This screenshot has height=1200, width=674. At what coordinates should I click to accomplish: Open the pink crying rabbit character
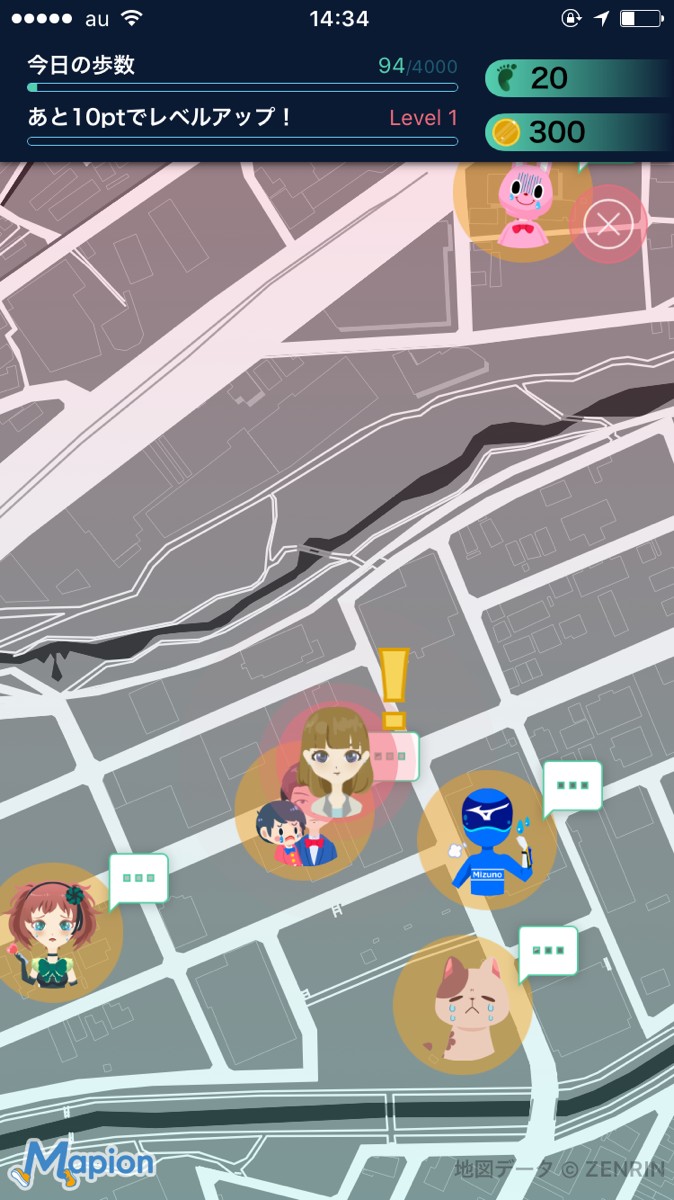tap(521, 205)
